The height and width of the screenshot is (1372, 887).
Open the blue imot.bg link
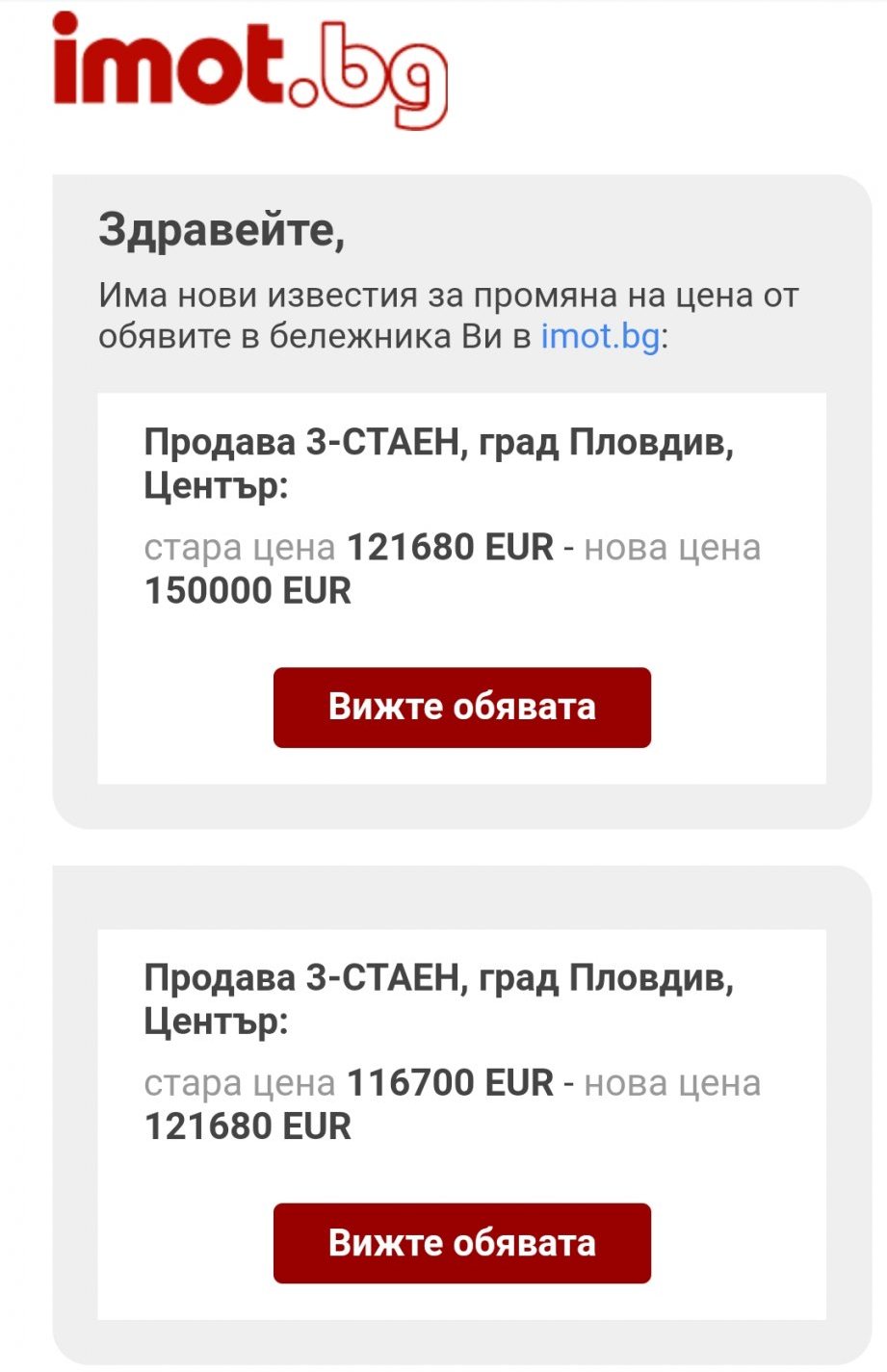pos(600,337)
